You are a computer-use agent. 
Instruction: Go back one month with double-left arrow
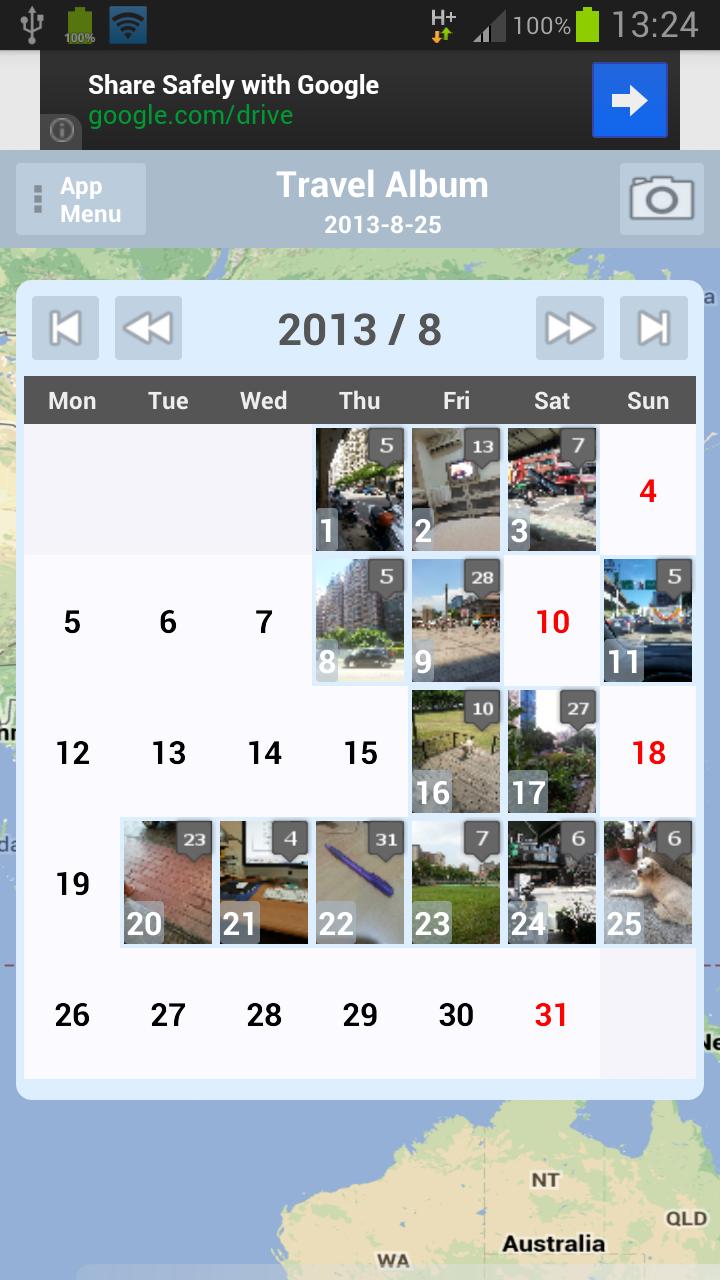pos(148,328)
